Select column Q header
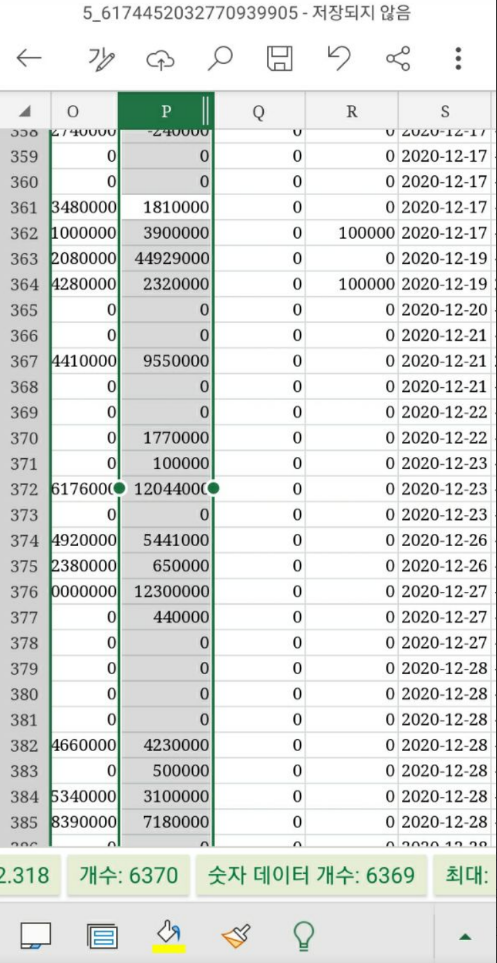497x963 pixels. pos(259,111)
